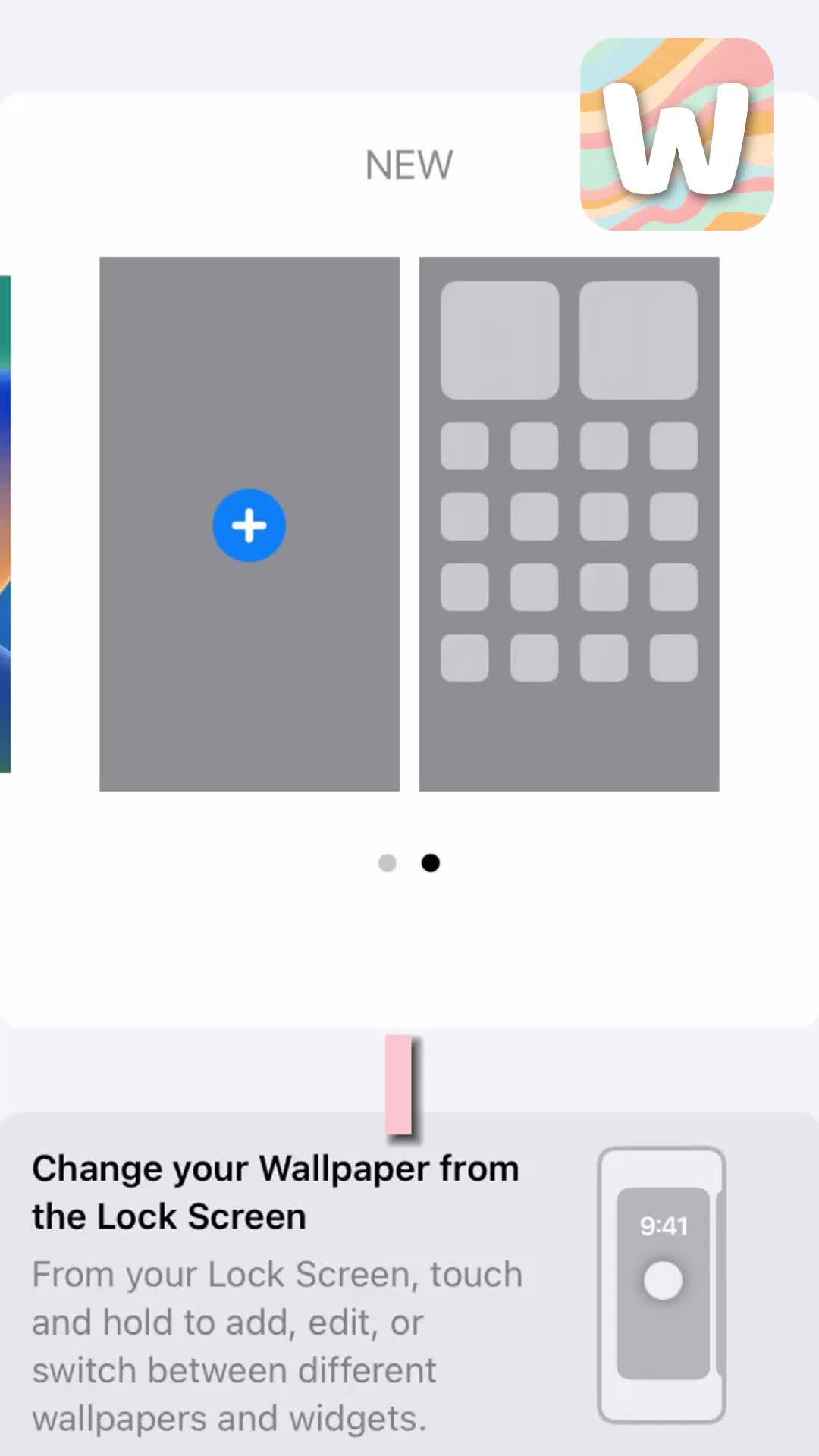Select the second page indicator dot
The image size is (819, 1456).
tap(431, 863)
